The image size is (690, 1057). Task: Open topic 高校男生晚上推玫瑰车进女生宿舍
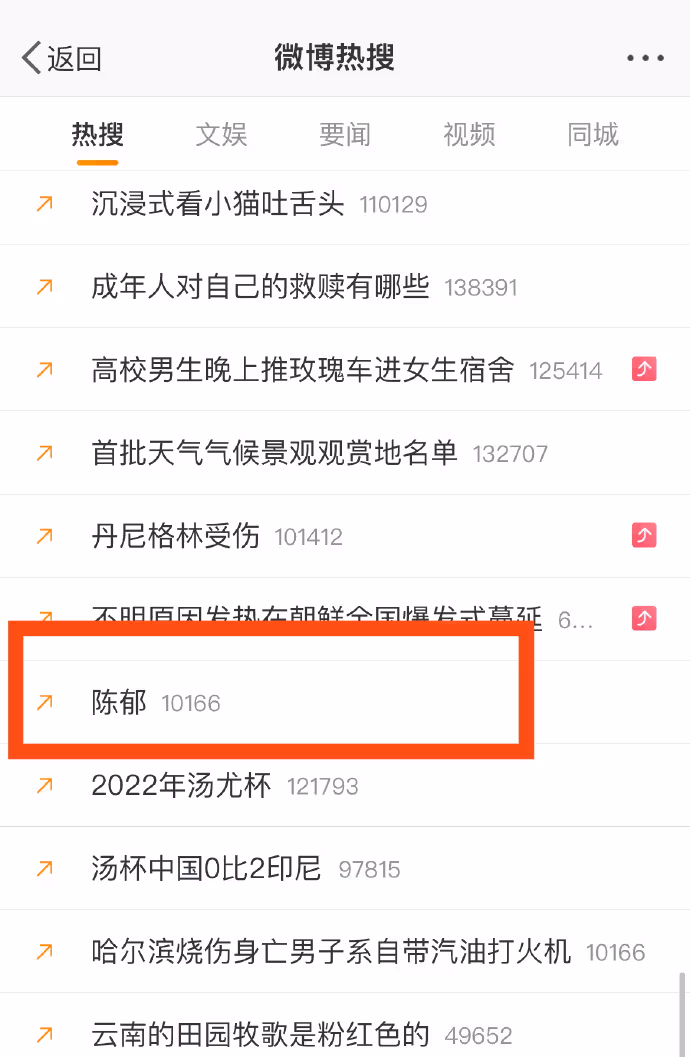pyautogui.click(x=302, y=370)
